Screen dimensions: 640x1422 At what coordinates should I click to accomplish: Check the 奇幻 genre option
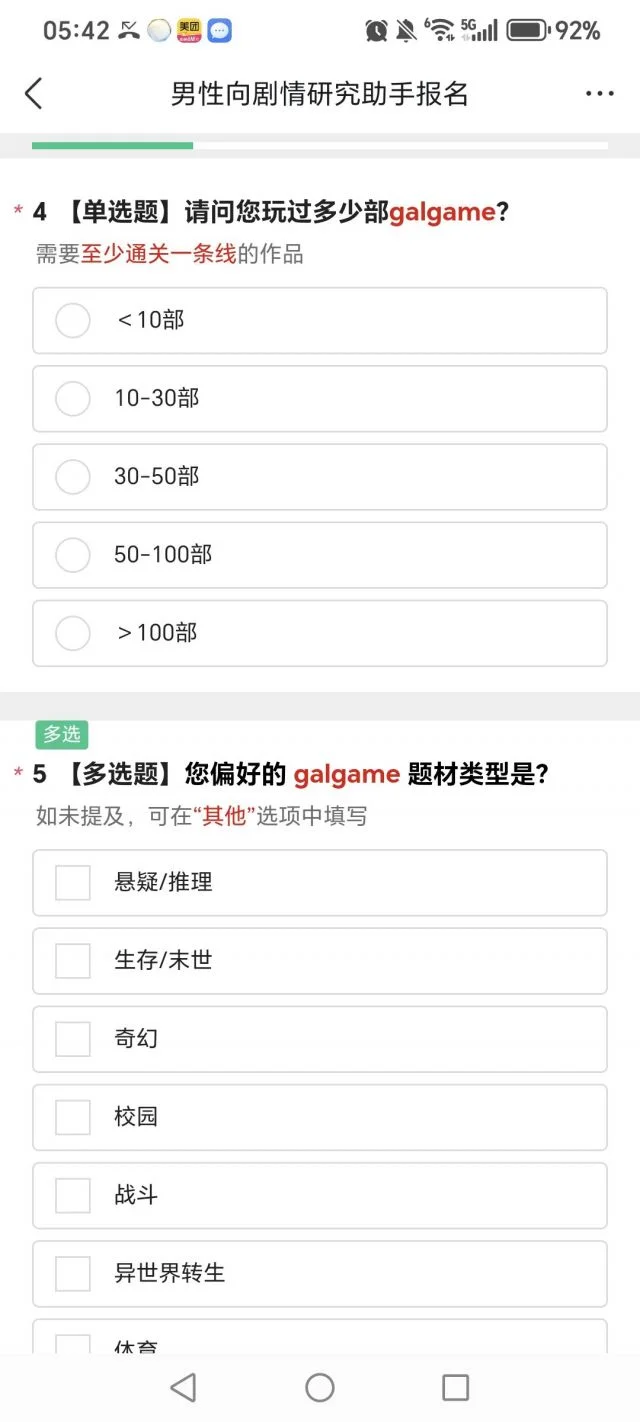(320, 1039)
